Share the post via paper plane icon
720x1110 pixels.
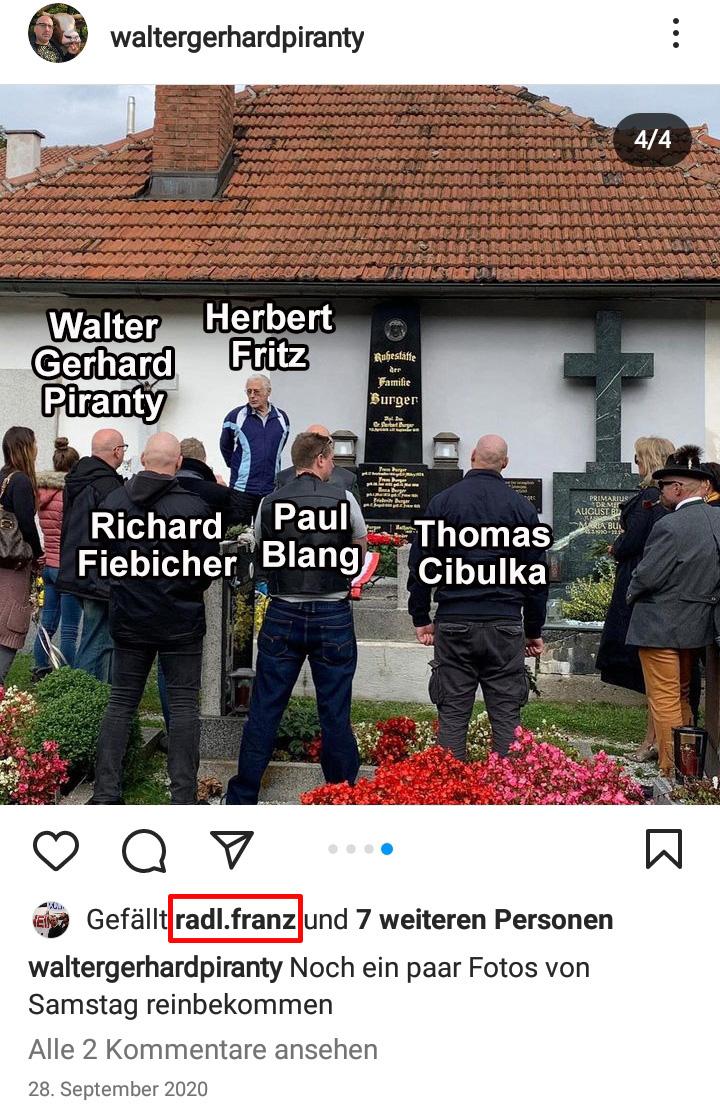[x=232, y=850]
